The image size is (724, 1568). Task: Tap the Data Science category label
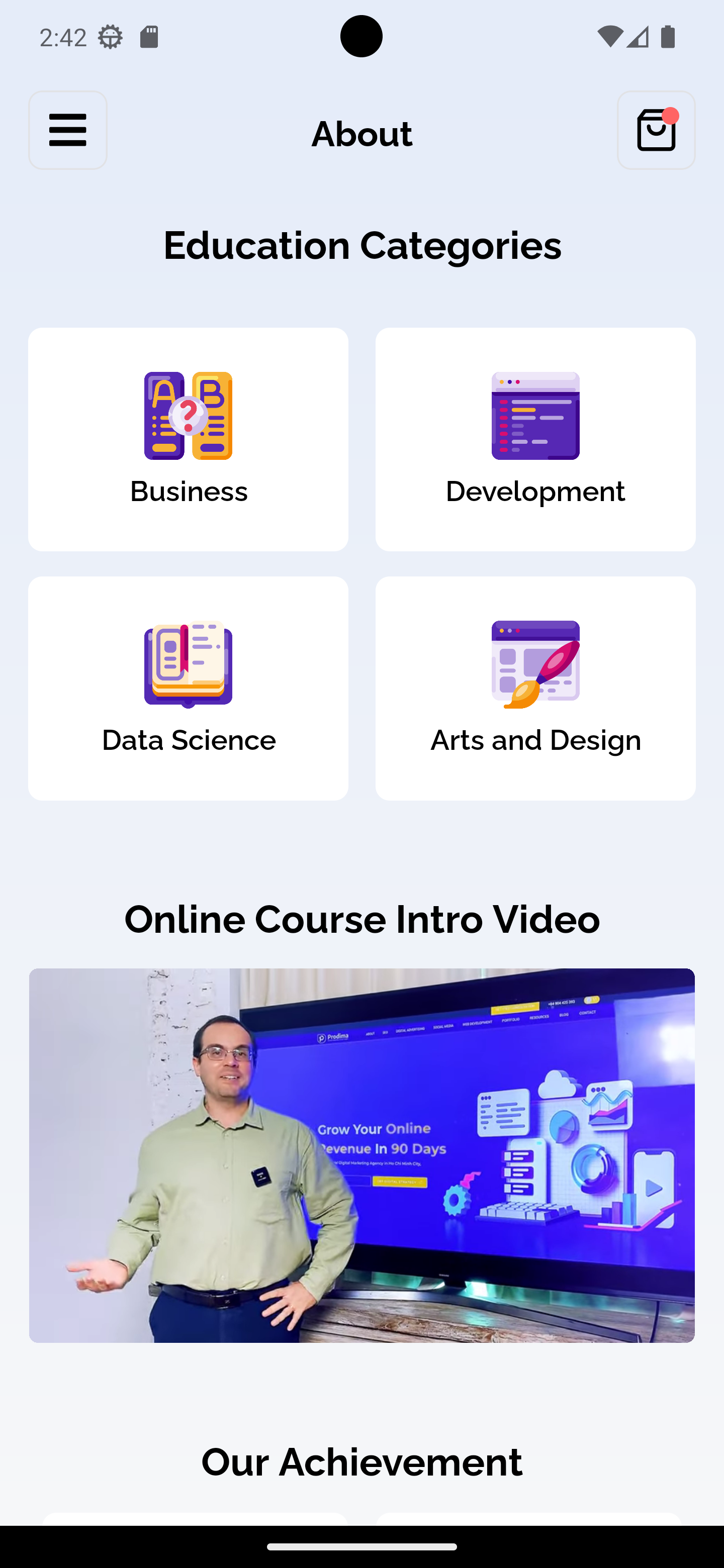click(x=188, y=740)
